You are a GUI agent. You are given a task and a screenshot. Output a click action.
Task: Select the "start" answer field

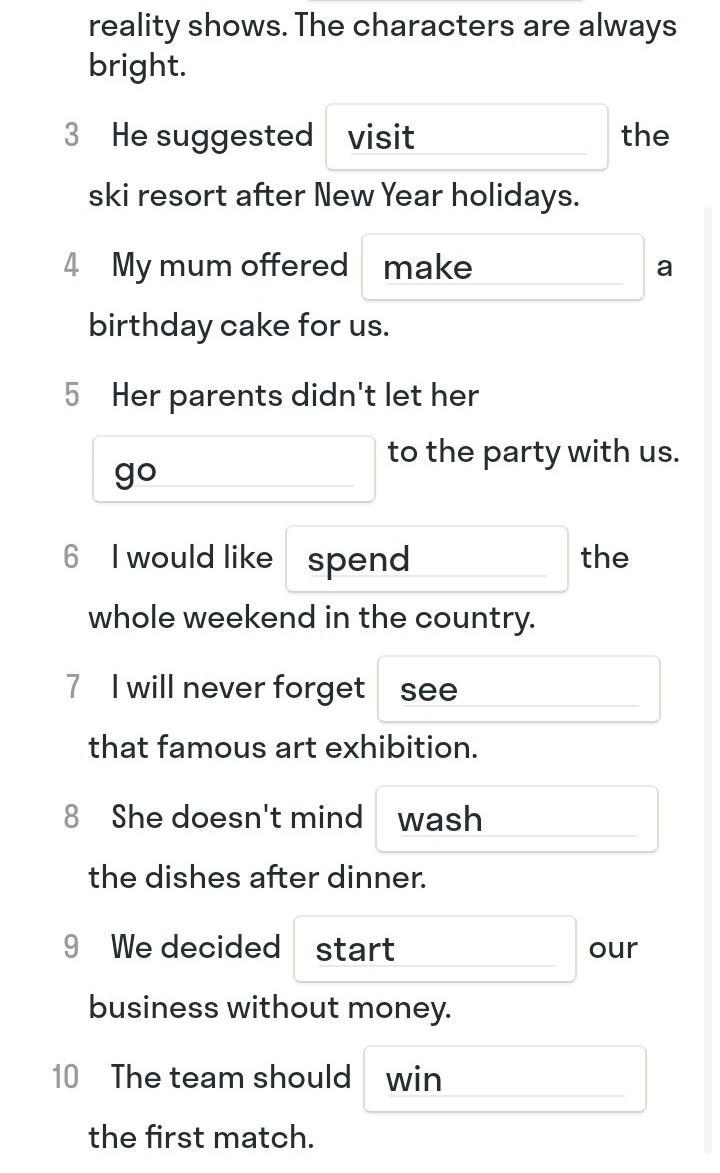(435, 949)
